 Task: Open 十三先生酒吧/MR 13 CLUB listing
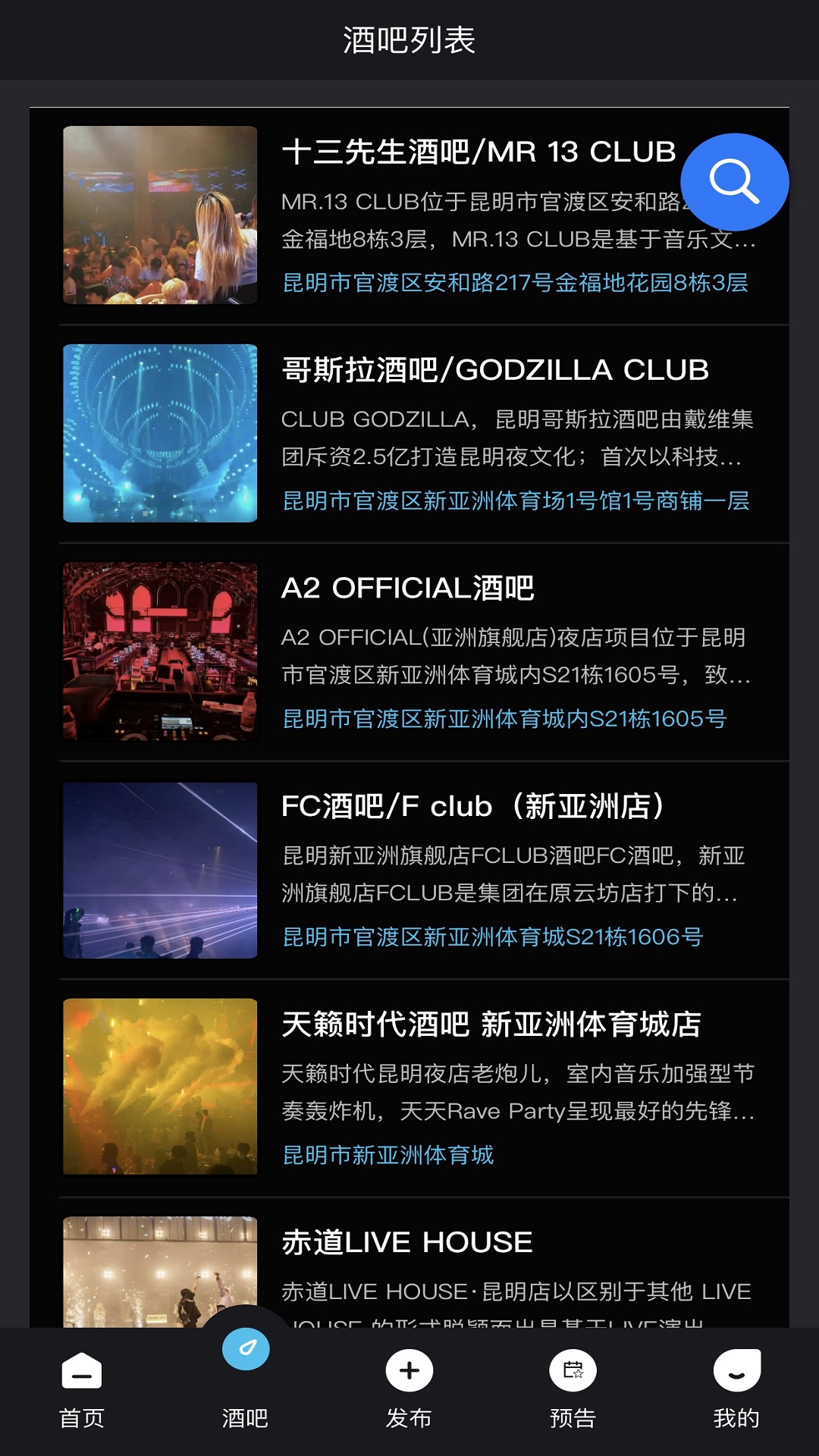pyautogui.click(x=478, y=152)
